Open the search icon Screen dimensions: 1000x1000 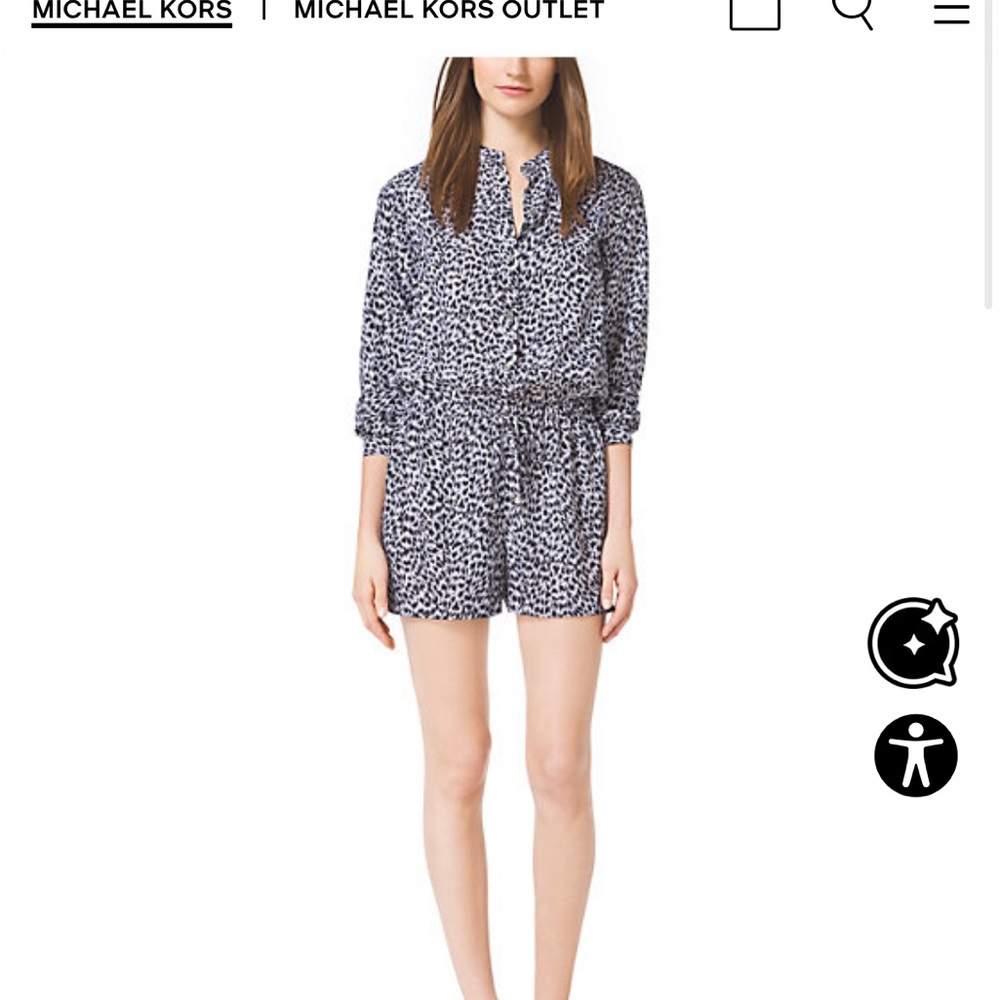(853, 12)
